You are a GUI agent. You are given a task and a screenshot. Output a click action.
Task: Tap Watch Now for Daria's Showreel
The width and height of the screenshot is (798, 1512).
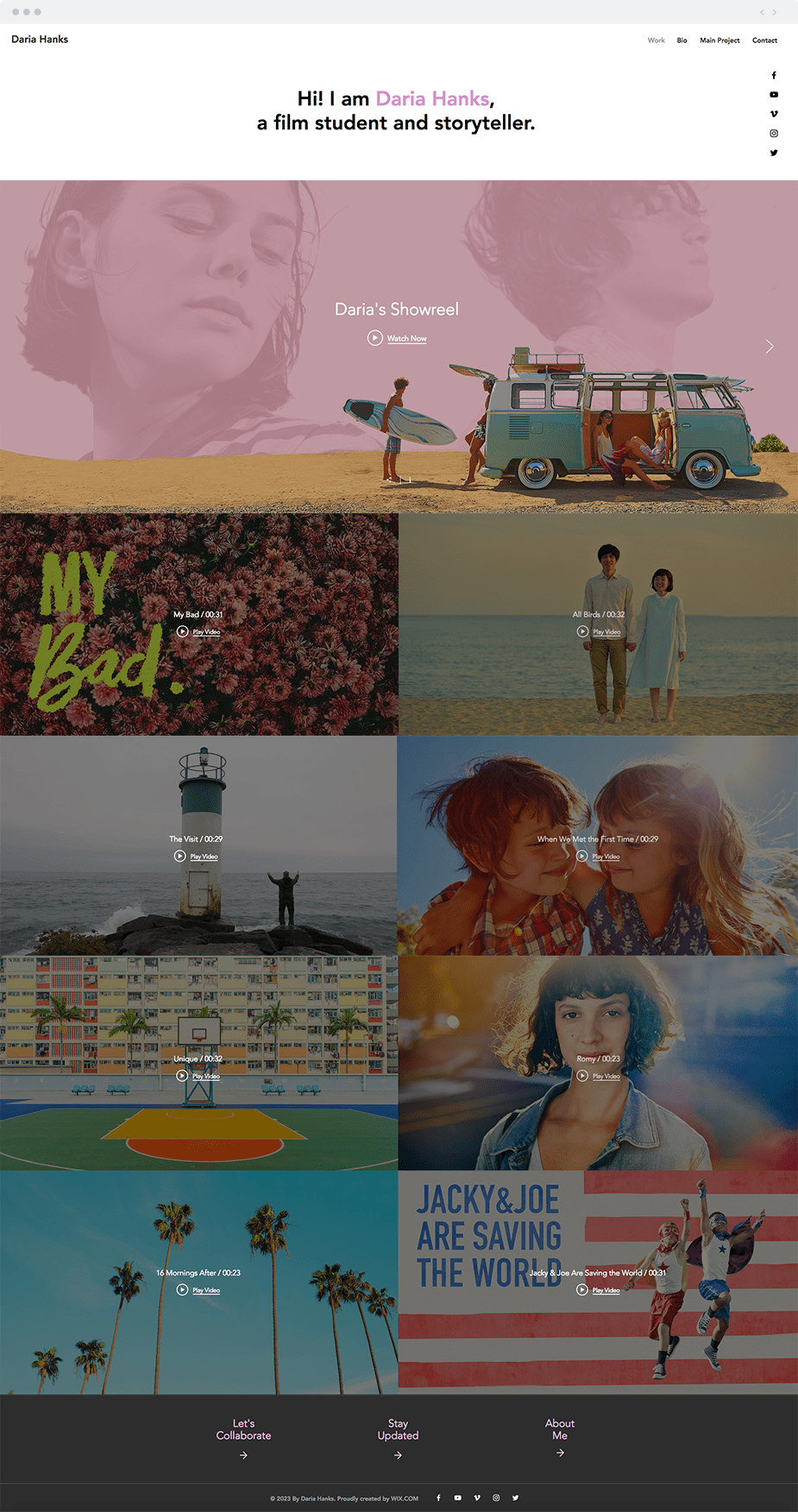coord(405,338)
